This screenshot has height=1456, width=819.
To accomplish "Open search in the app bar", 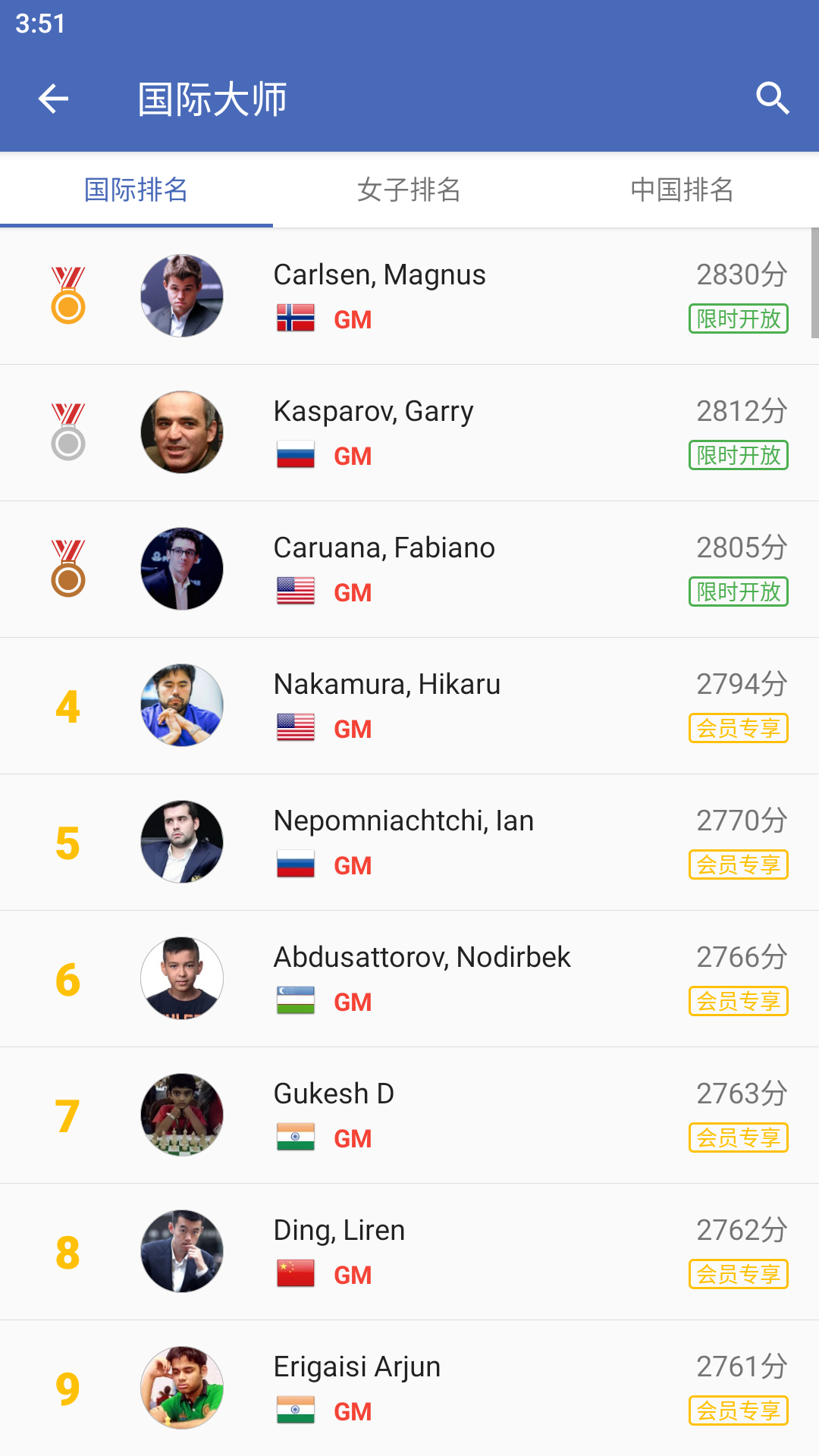I will [773, 99].
